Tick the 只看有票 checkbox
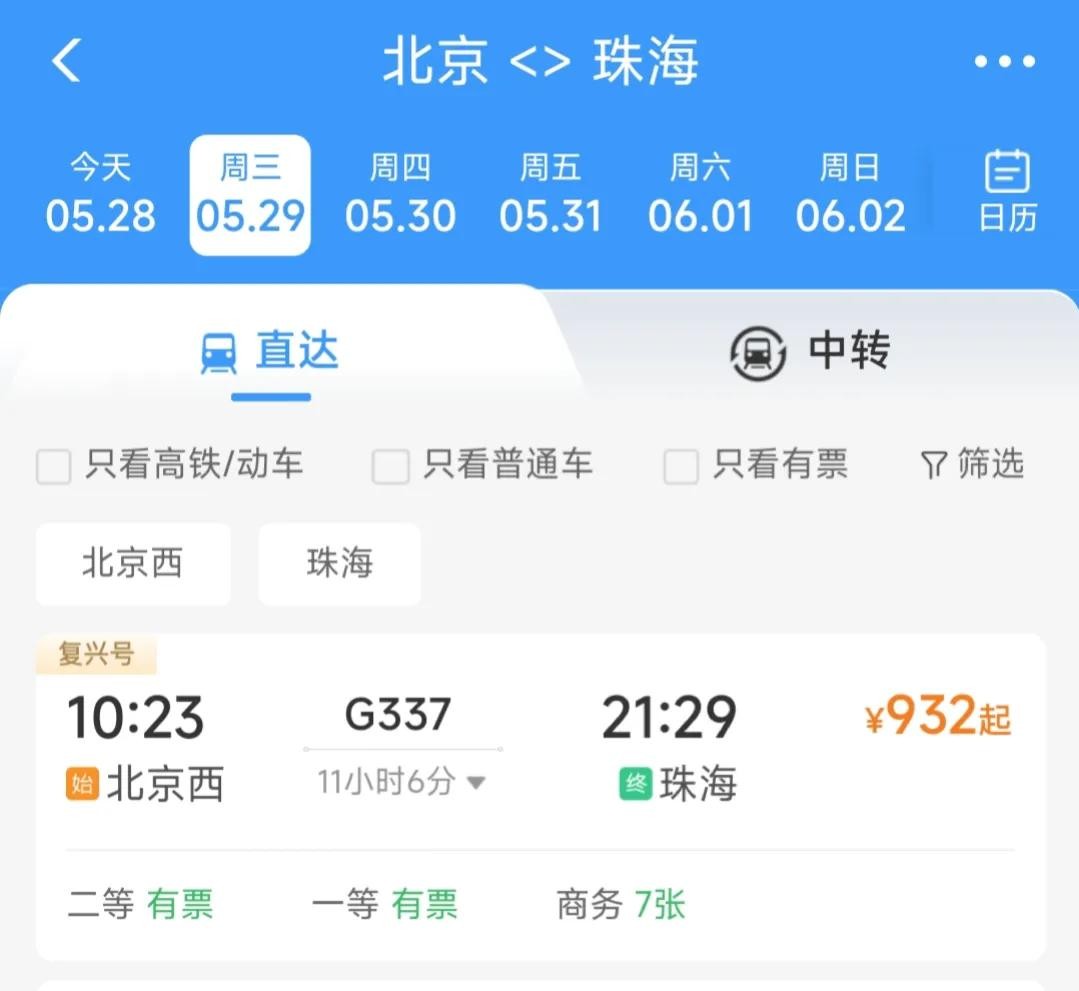 point(681,466)
